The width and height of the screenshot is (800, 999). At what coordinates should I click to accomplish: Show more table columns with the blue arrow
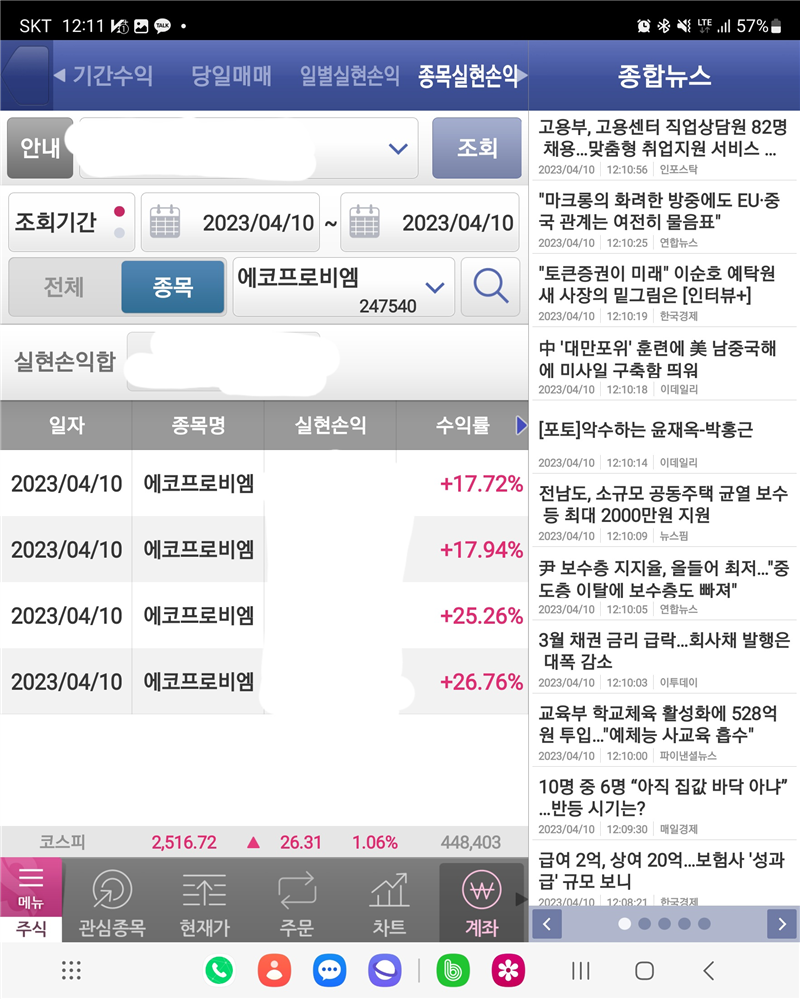pos(521,426)
